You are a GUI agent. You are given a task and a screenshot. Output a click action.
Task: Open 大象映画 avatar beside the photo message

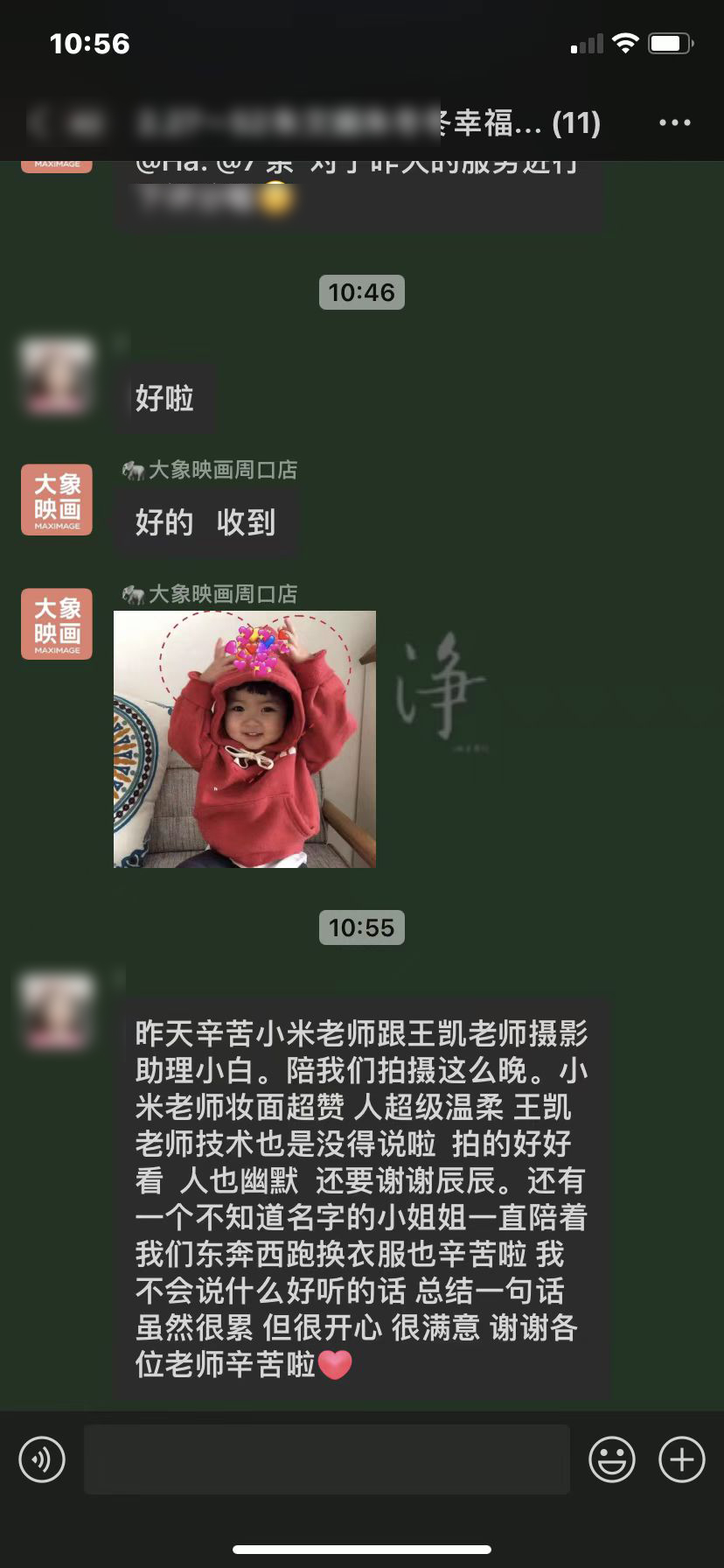(x=57, y=624)
